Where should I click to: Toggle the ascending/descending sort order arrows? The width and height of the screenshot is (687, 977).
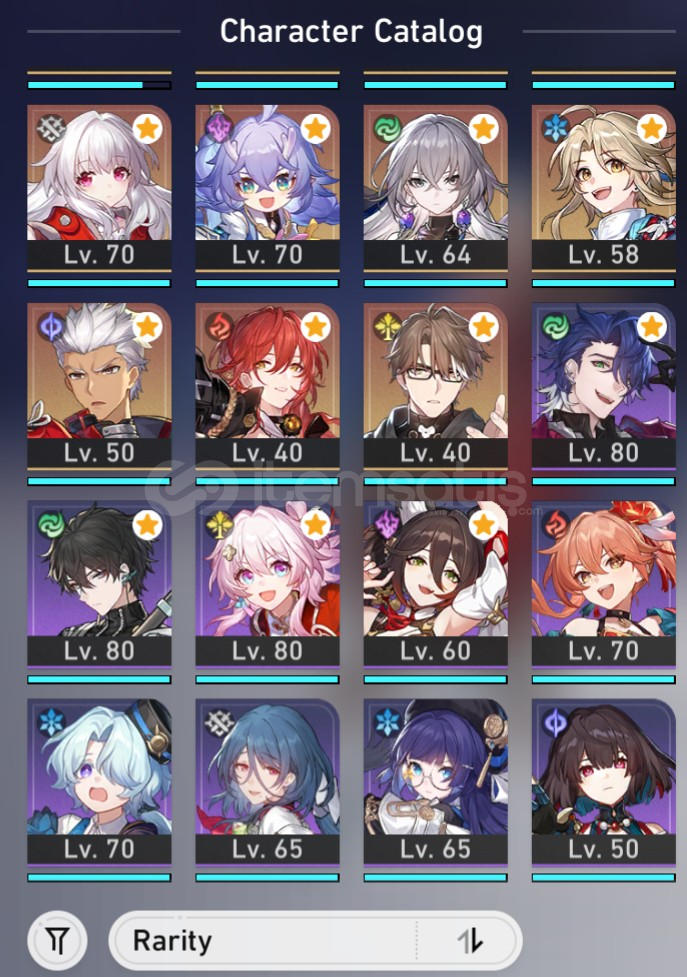point(470,940)
